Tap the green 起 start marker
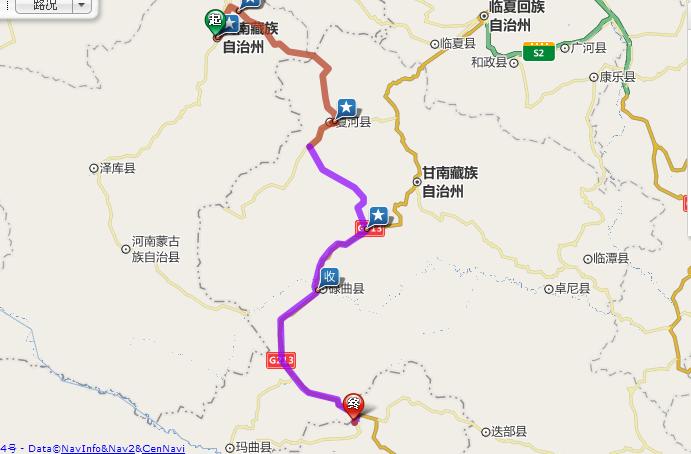The width and height of the screenshot is (691, 454). click(x=215, y=20)
